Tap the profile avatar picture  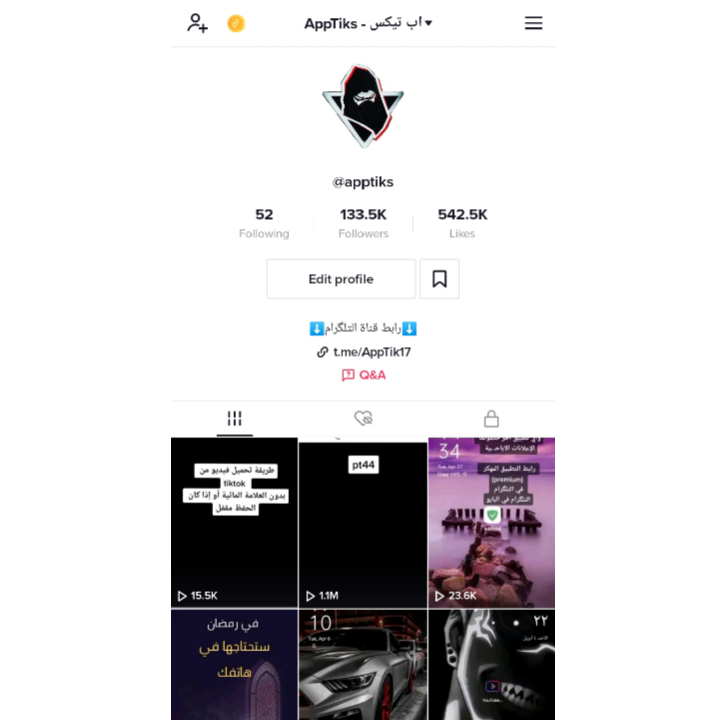pos(362,105)
